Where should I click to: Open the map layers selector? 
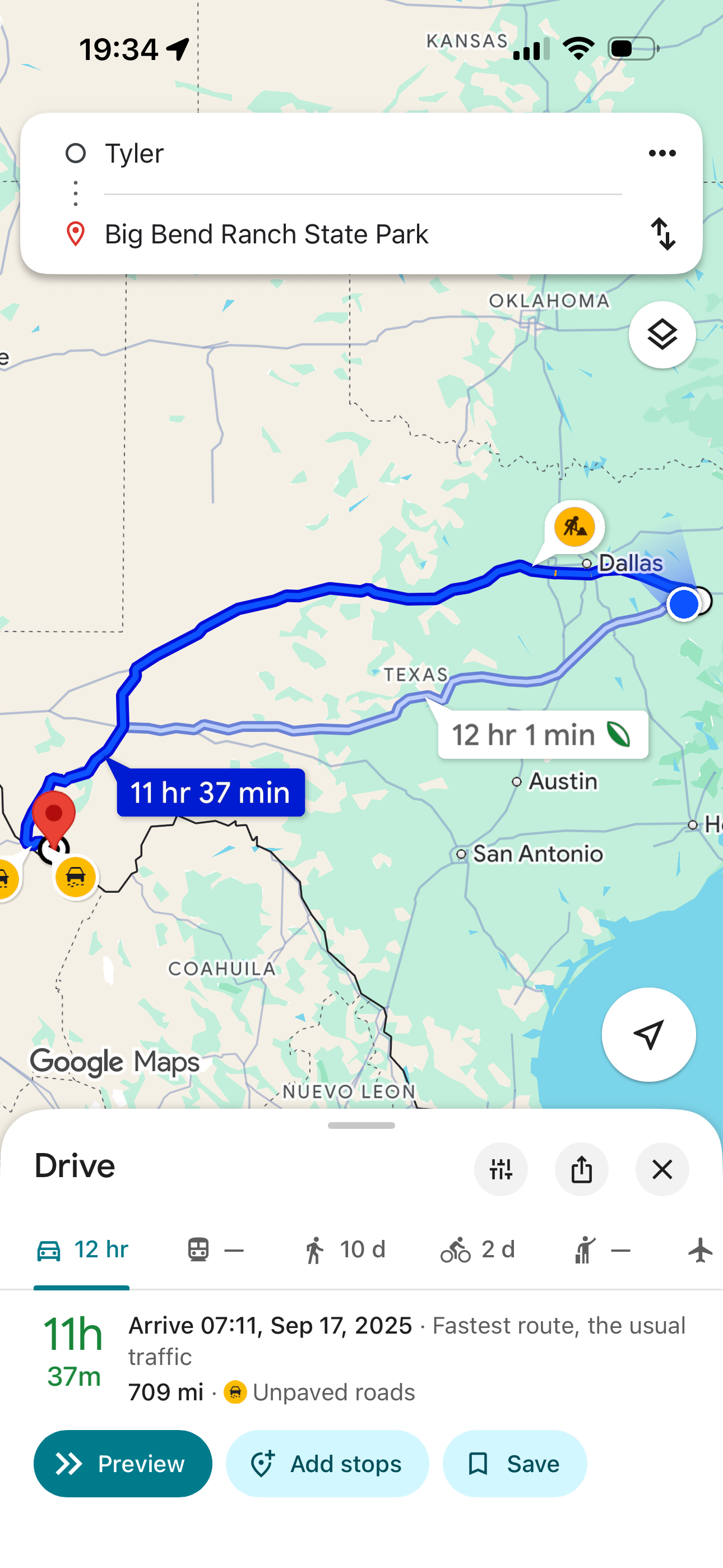point(661,335)
